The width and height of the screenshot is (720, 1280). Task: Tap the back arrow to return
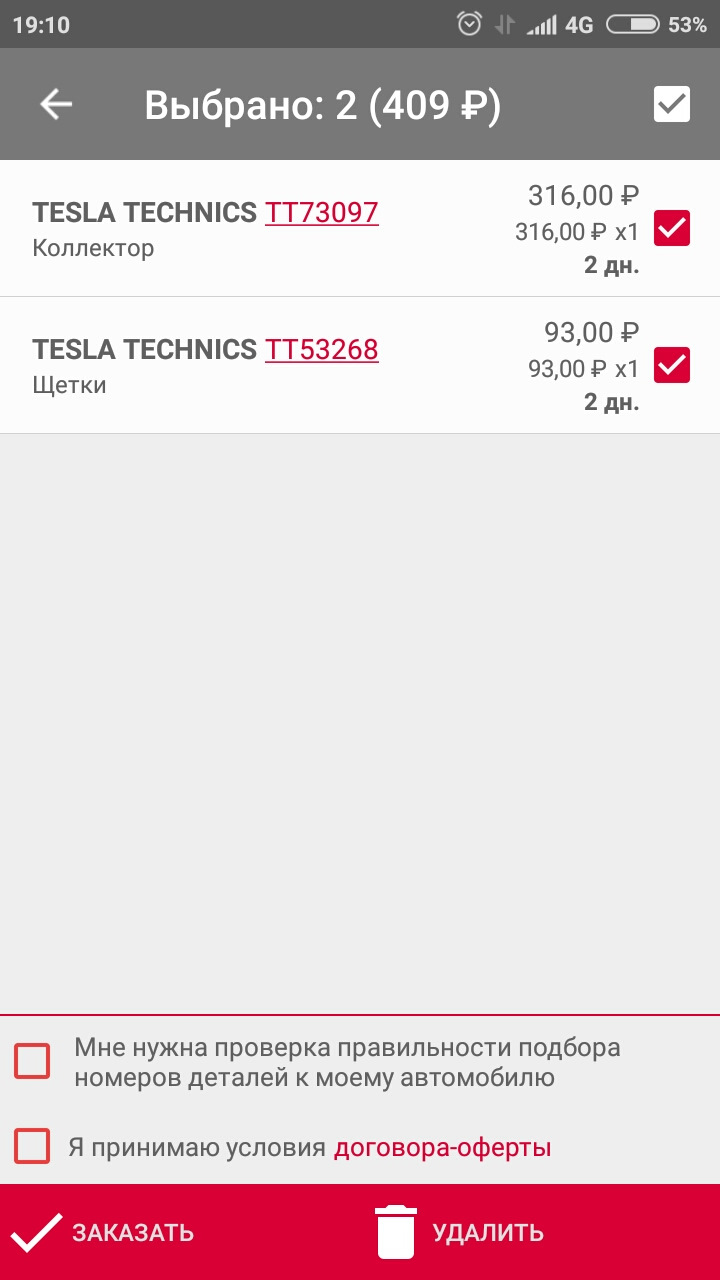(x=57, y=103)
